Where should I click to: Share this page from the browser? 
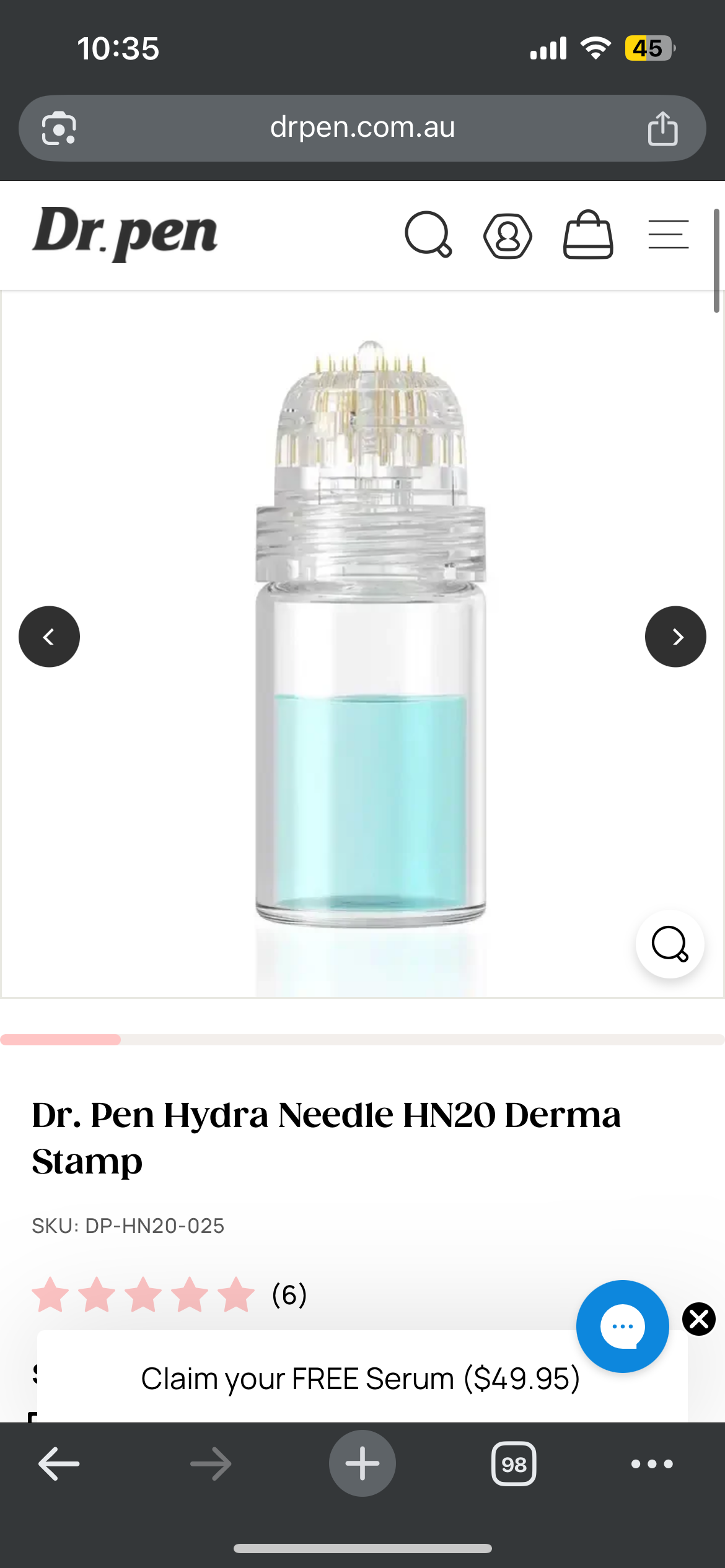662,129
